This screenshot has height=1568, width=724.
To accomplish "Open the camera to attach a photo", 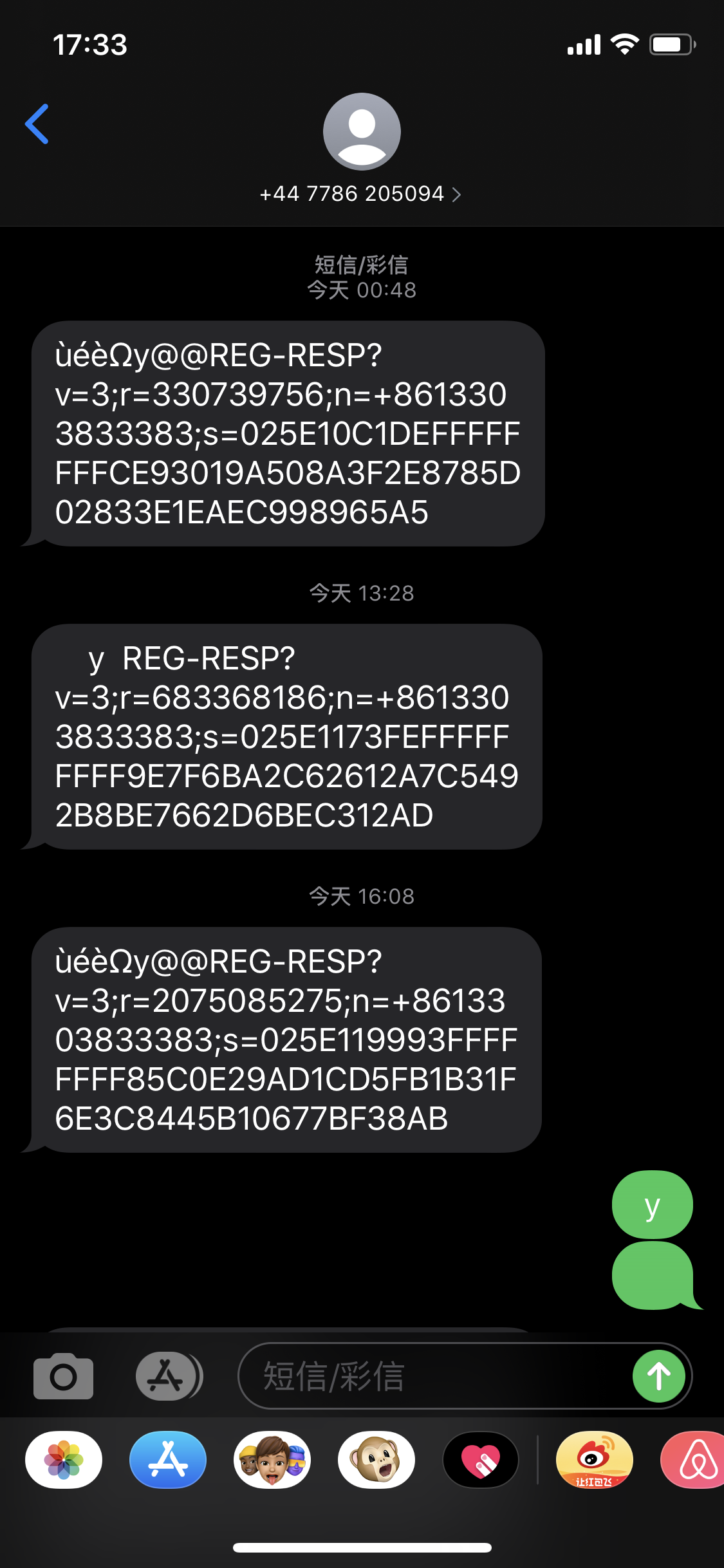I will 63,1376.
